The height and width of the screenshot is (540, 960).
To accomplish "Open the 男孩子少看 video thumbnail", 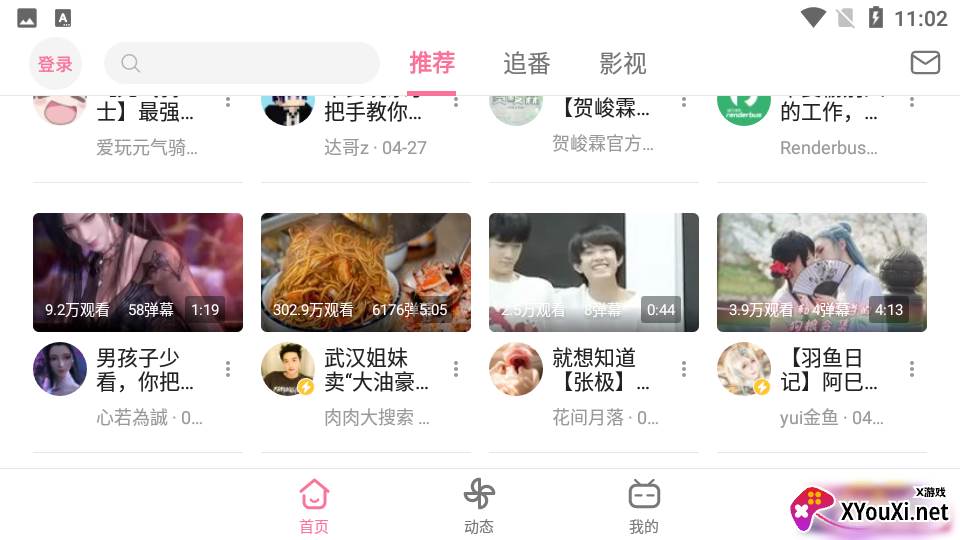I will 138,272.
